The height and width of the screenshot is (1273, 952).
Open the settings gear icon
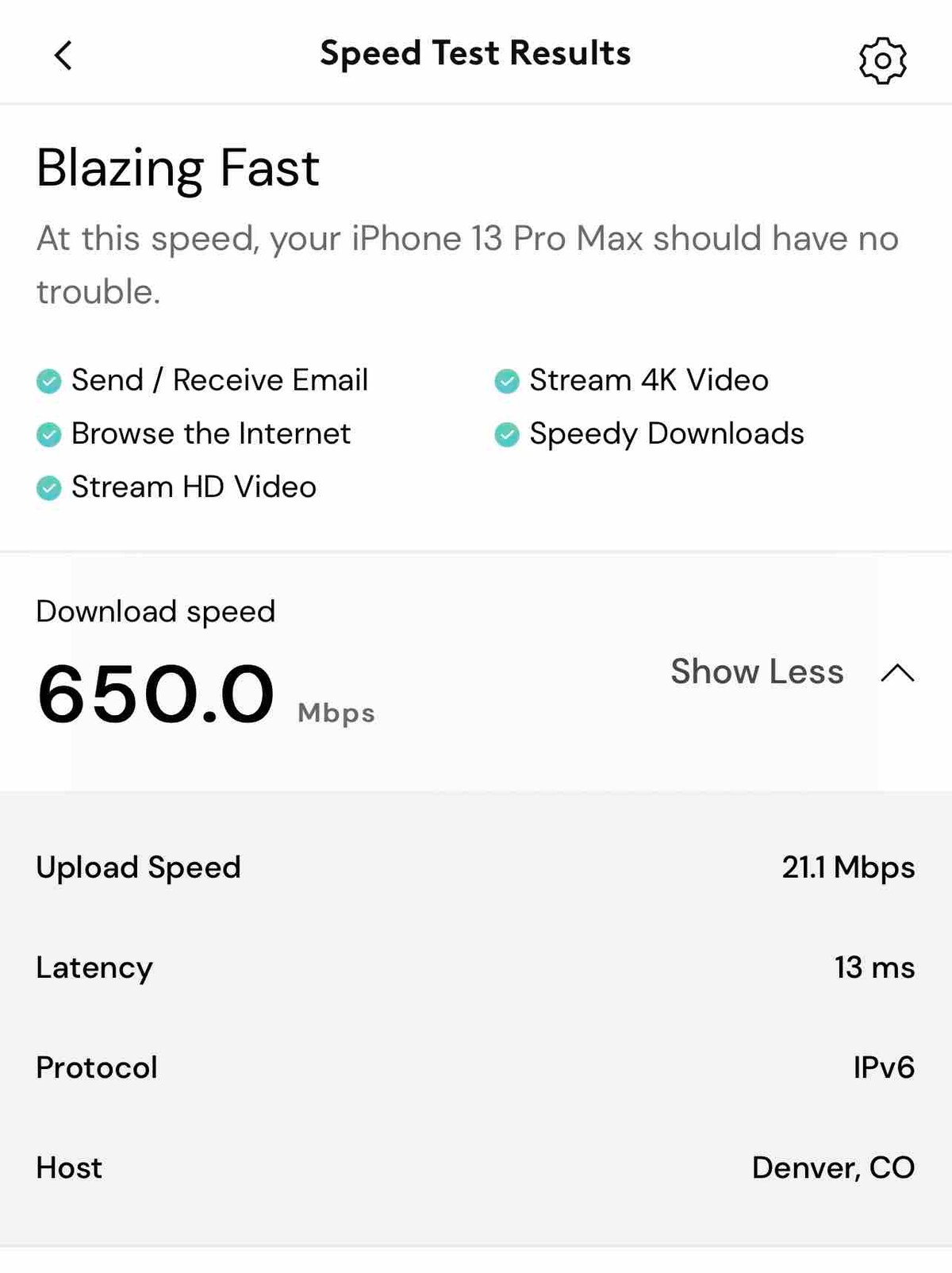coord(882,60)
